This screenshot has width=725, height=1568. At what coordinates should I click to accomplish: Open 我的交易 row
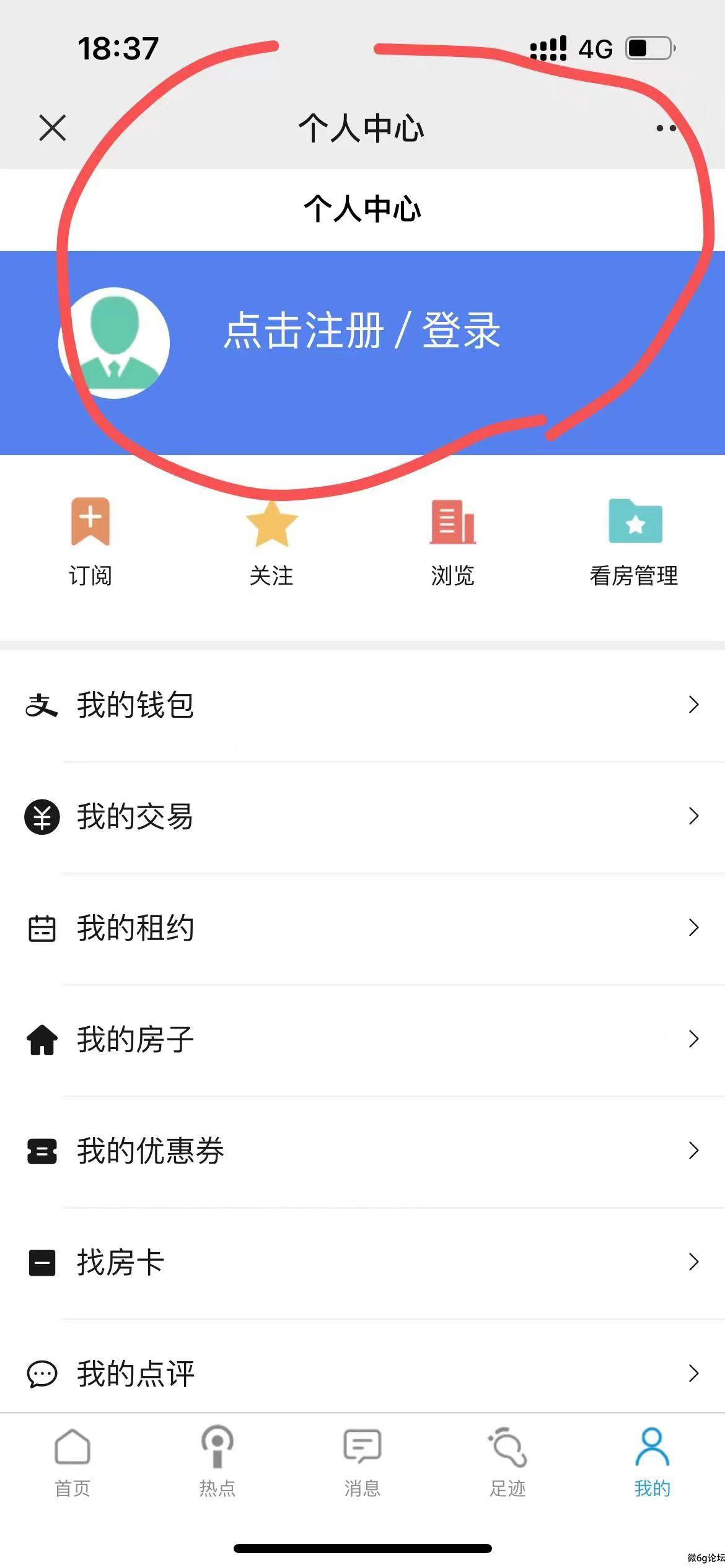point(362,817)
